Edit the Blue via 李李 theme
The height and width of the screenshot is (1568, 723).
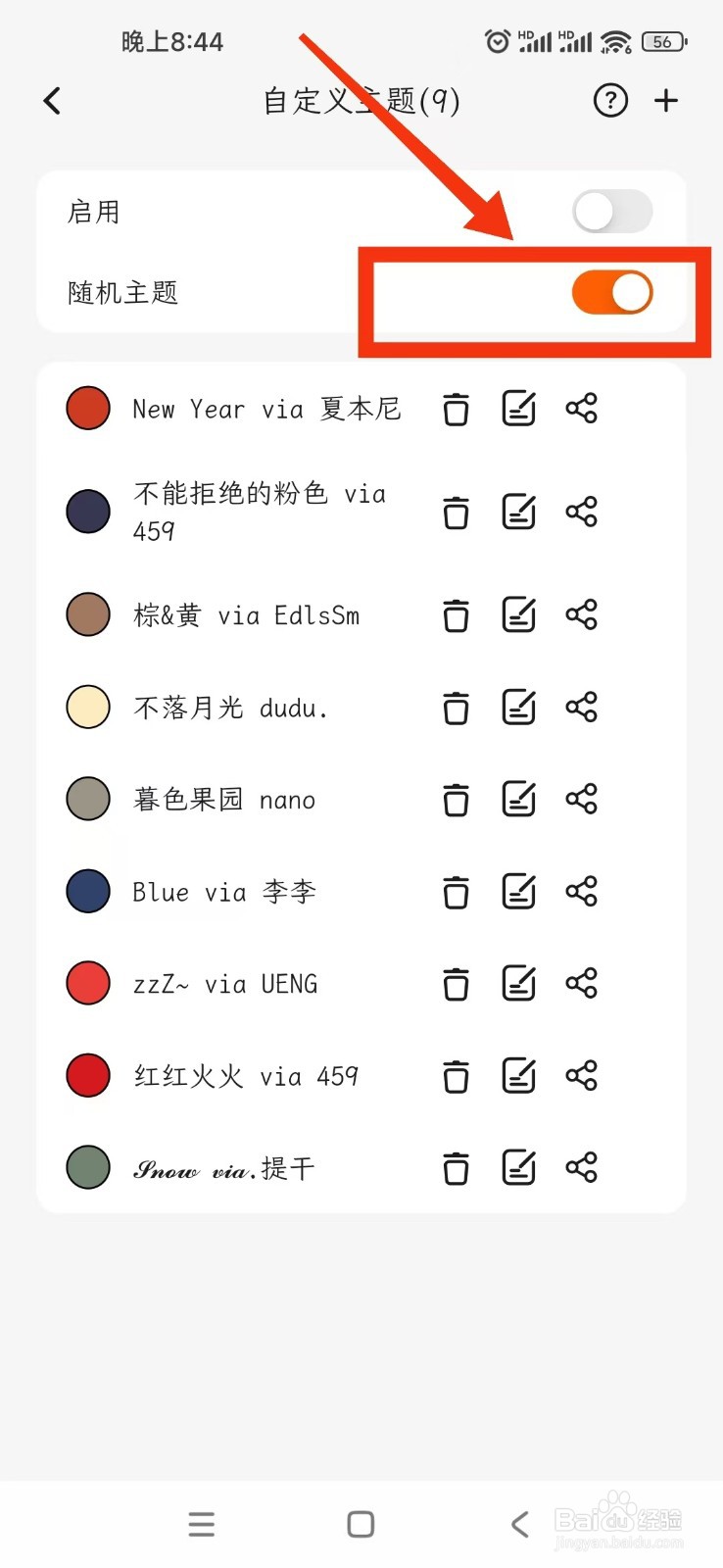point(518,892)
